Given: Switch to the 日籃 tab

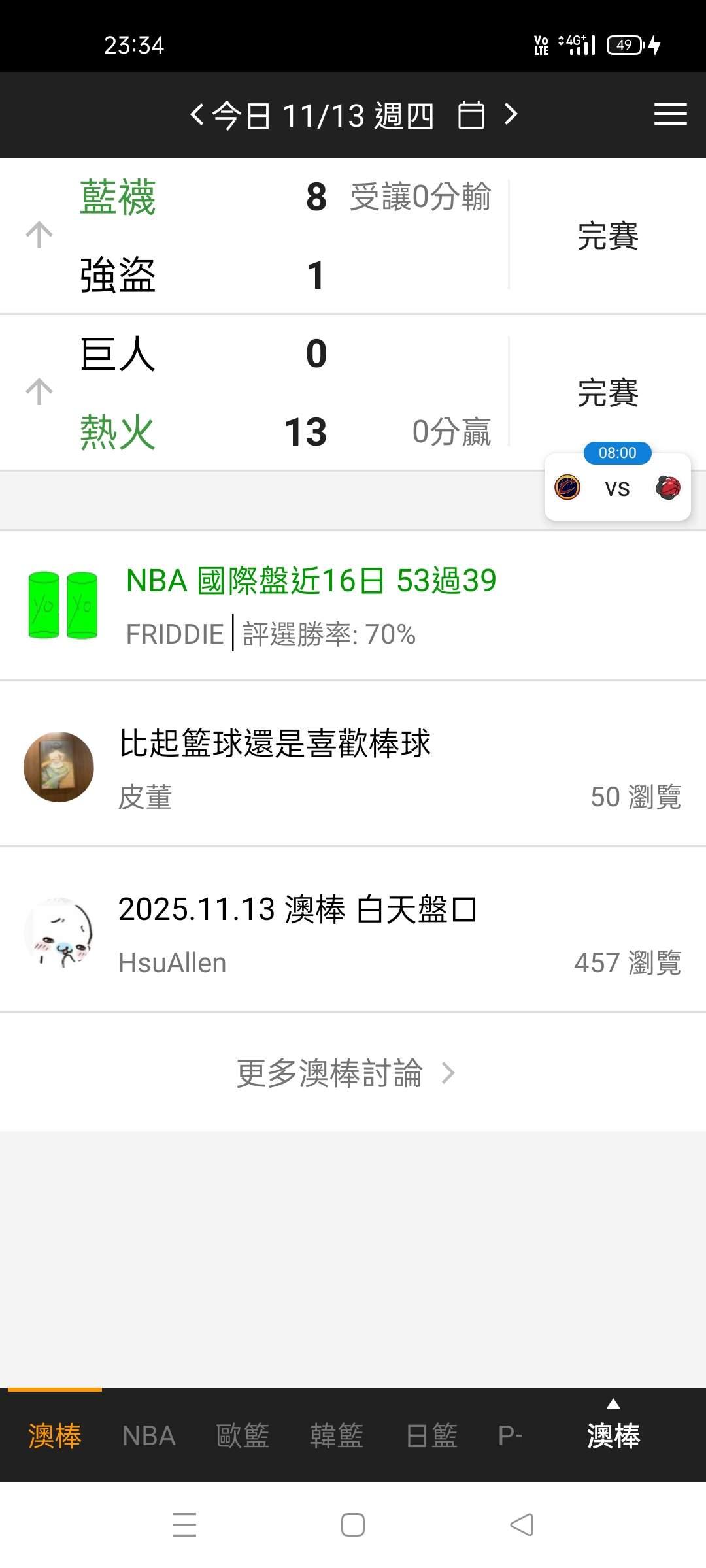Looking at the screenshot, I should pos(431,1436).
